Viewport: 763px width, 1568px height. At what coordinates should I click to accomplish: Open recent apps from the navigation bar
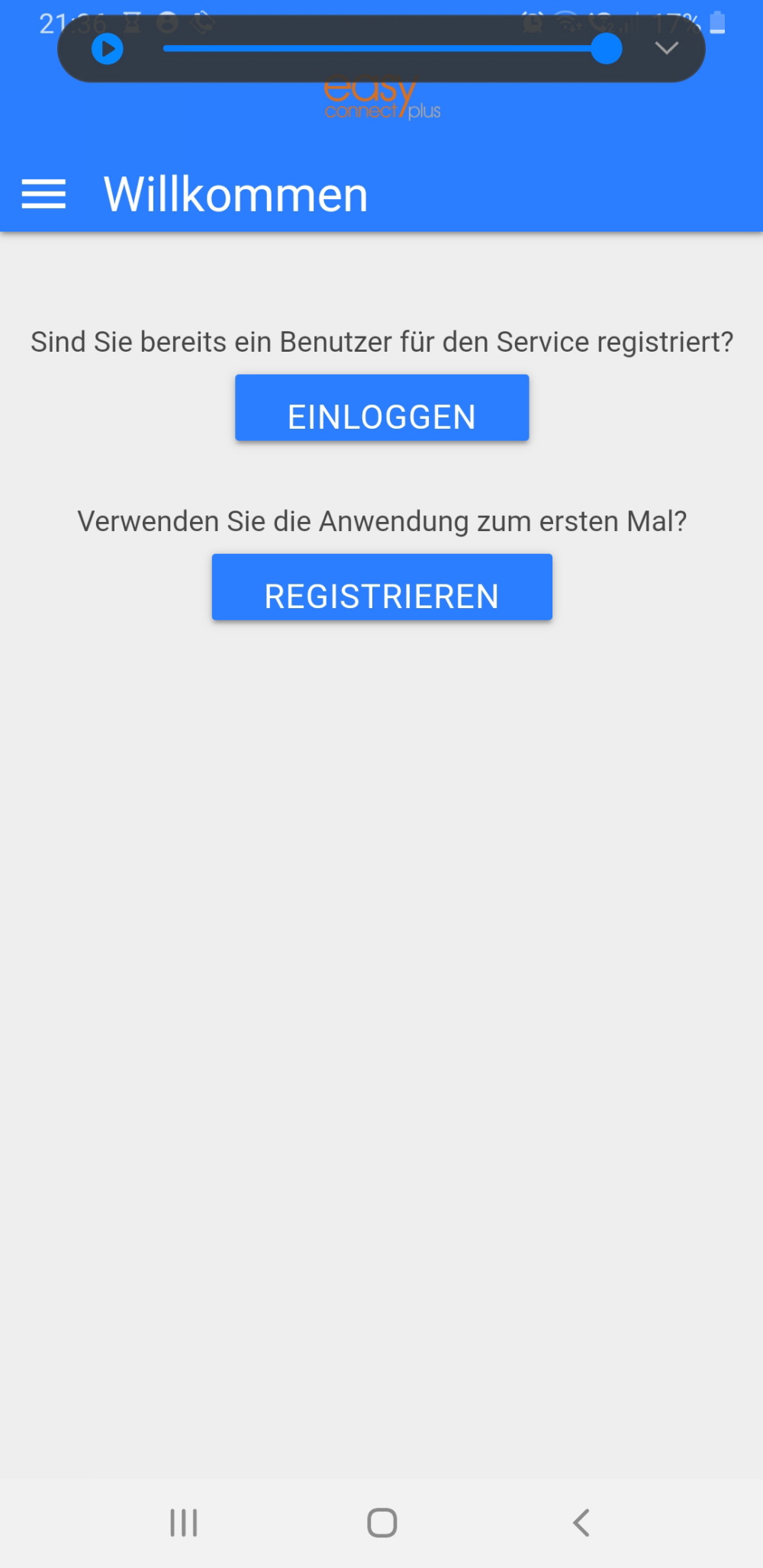pos(184,1522)
